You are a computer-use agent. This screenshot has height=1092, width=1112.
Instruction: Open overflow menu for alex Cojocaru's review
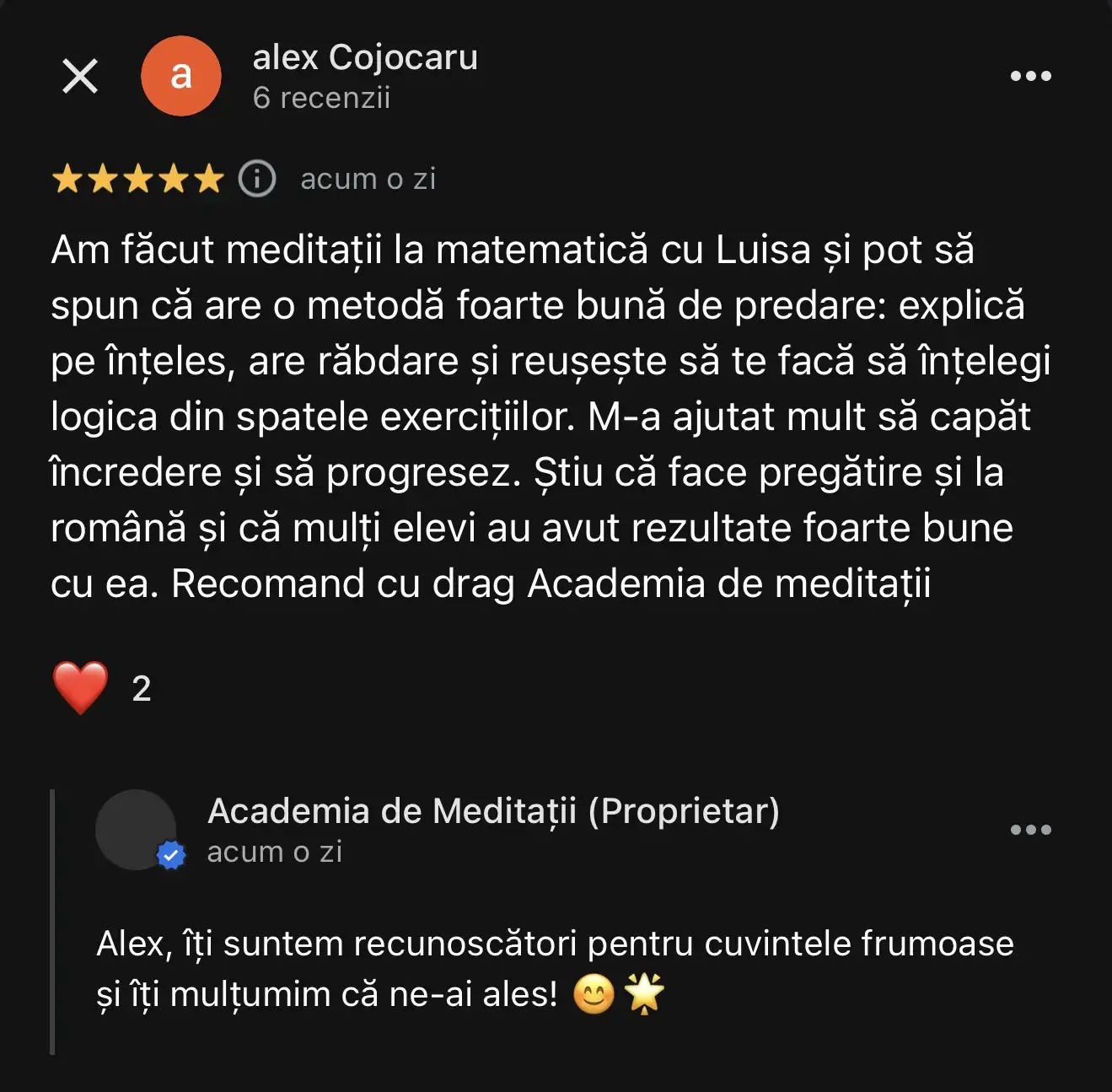[1030, 76]
